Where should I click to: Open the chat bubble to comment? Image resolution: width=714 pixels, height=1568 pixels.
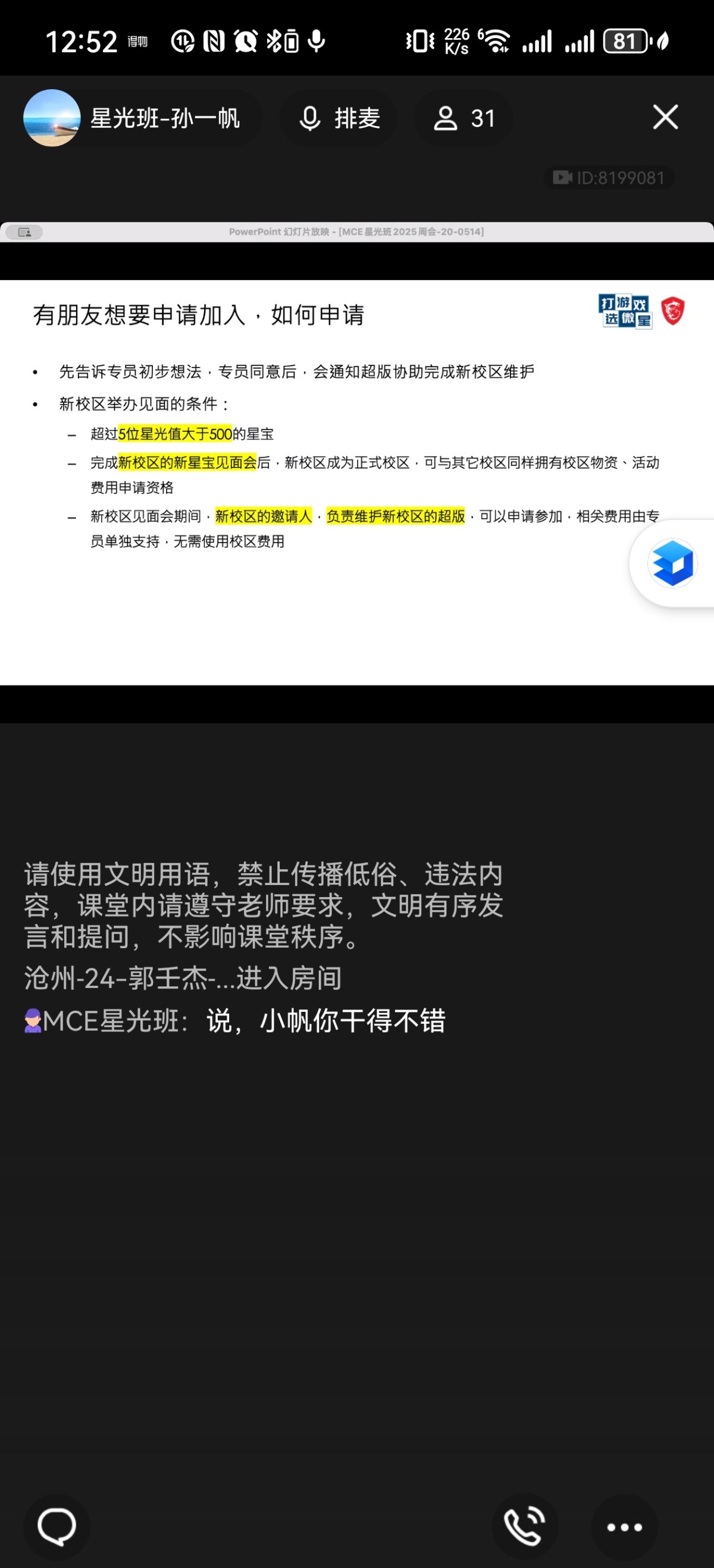[x=57, y=1526]
